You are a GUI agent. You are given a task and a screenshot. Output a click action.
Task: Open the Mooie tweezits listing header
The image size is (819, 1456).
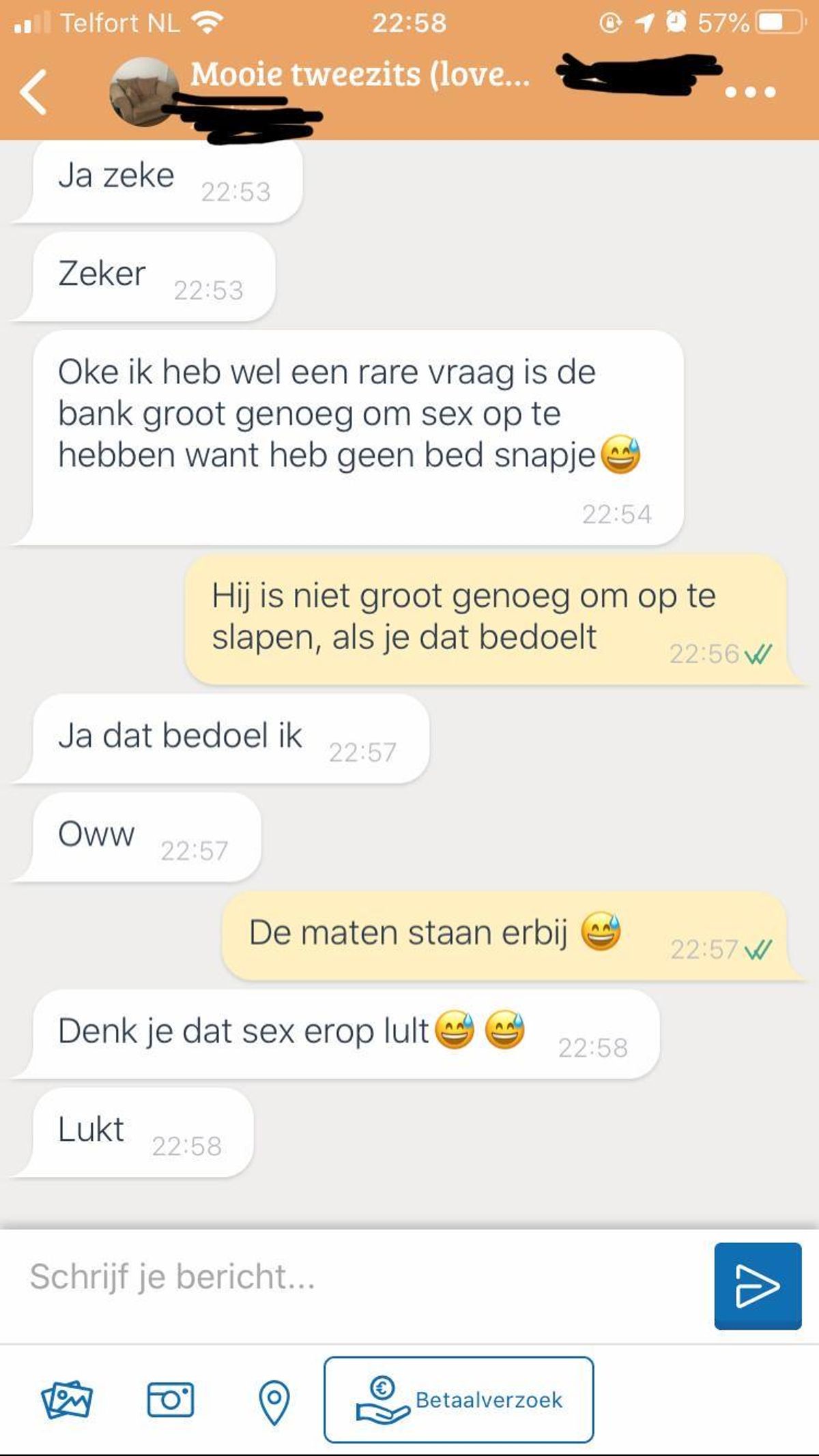(360, 74)
